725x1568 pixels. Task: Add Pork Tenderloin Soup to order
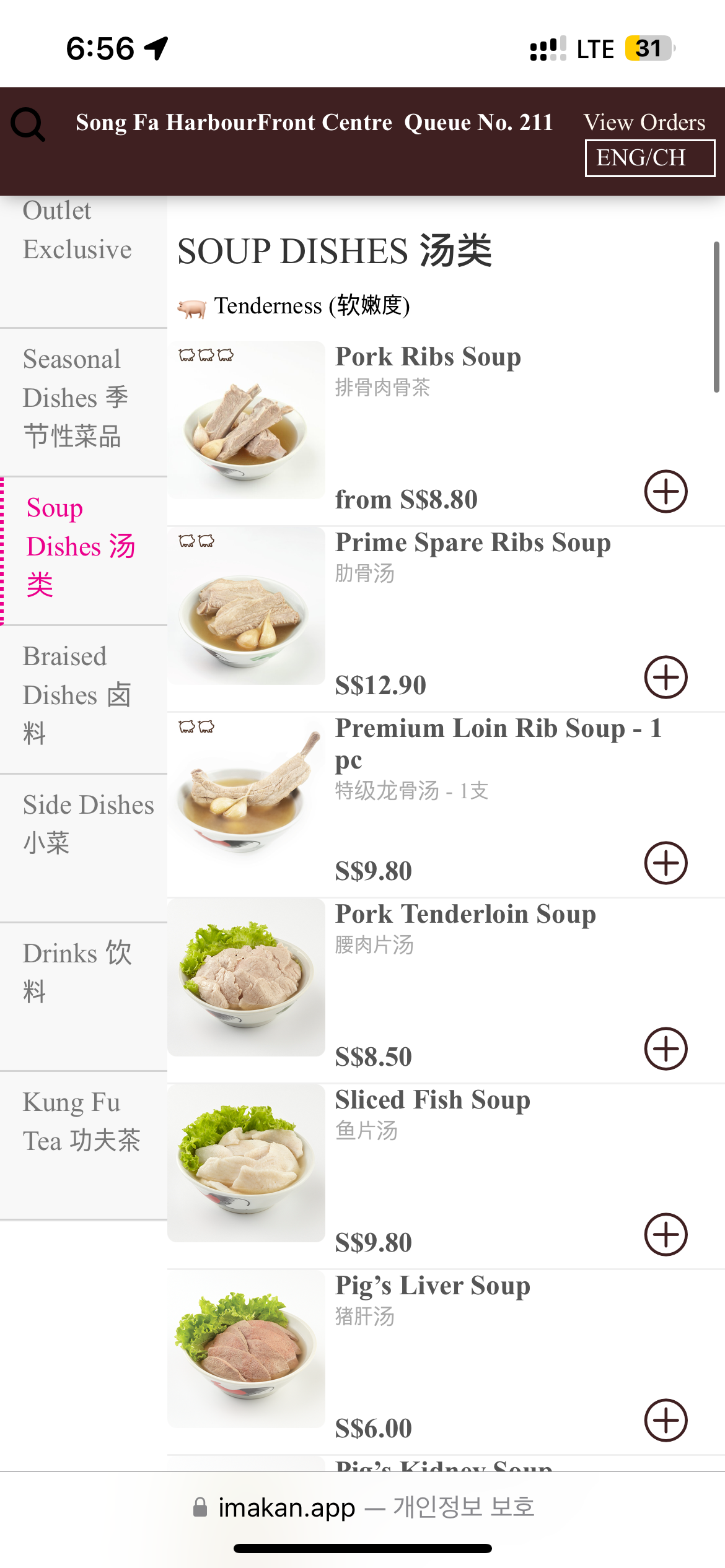click(666, 1049)
